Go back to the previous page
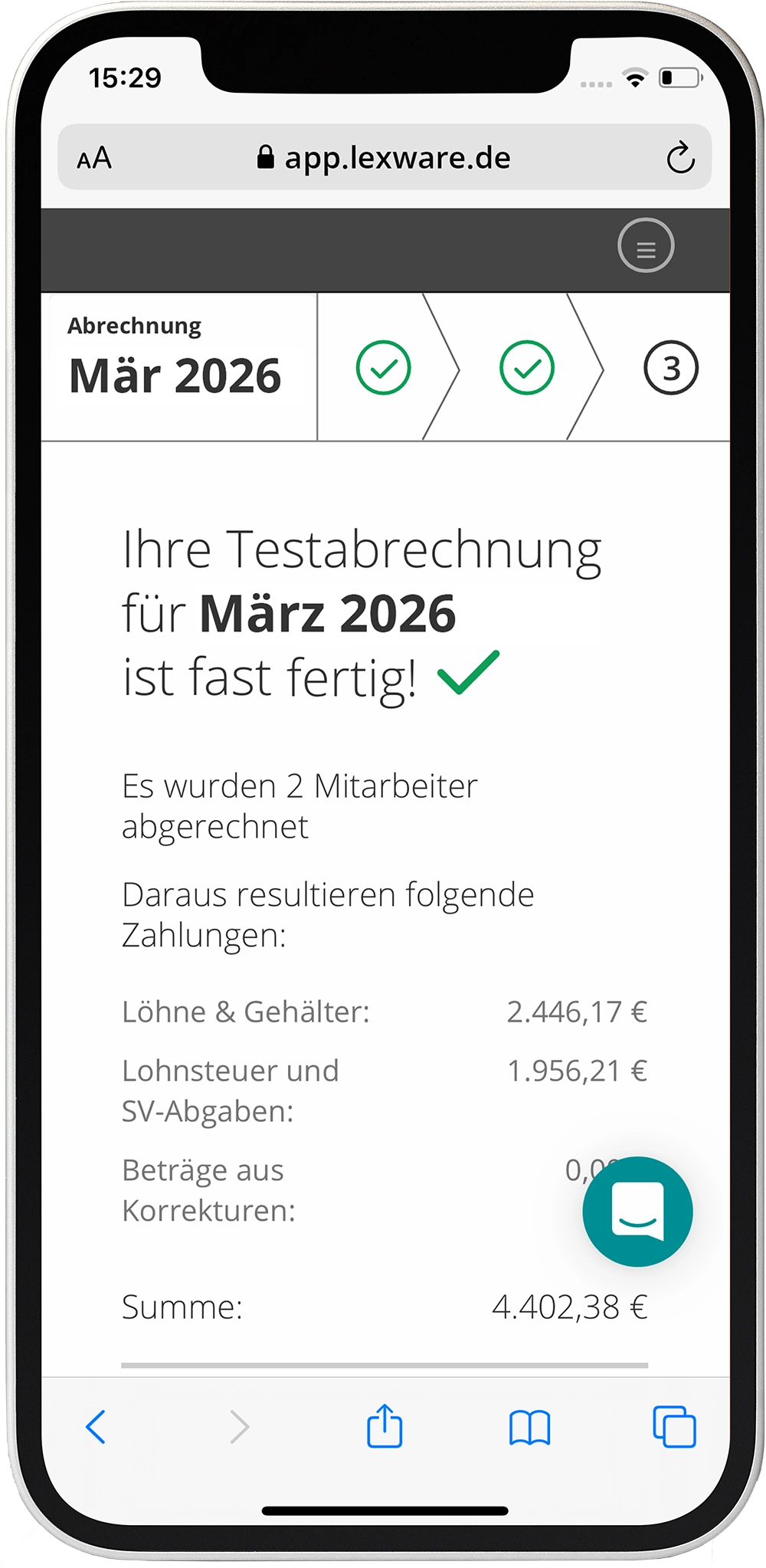The width and height of the screenshot is (766, 1568). click(96, 1427)
